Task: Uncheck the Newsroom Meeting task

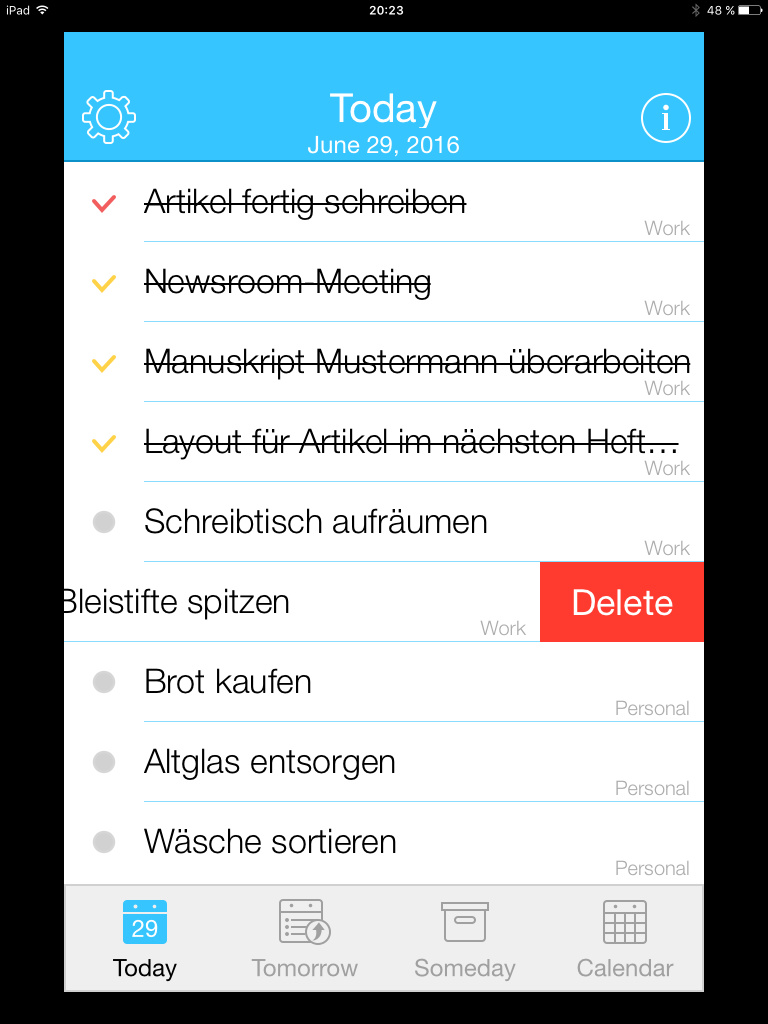Action: click(x=104, y=284)
